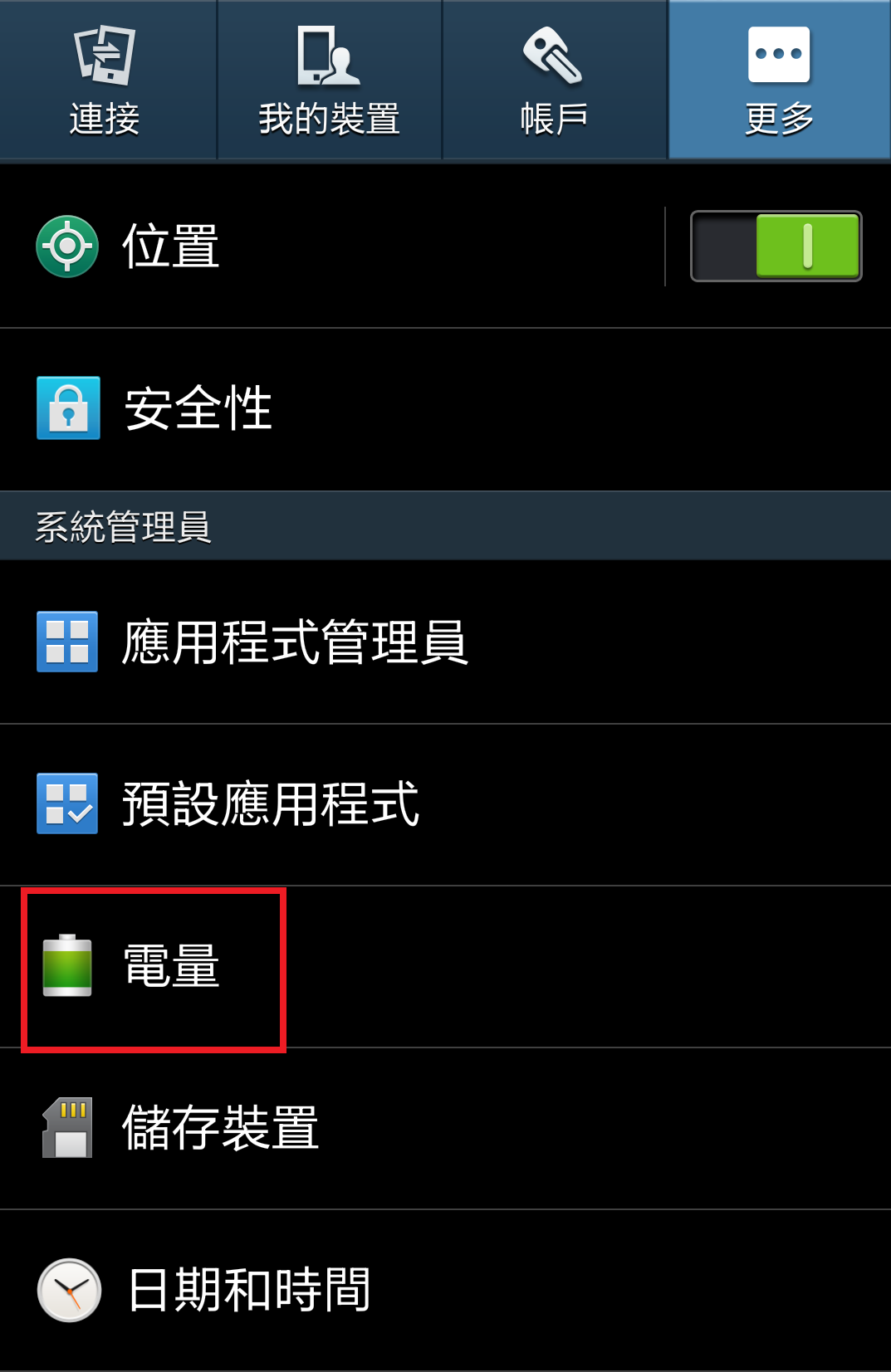Viewport: 891px width, 1372px height.
Task: Select the 更多 tab
Action: coord(779,81)
